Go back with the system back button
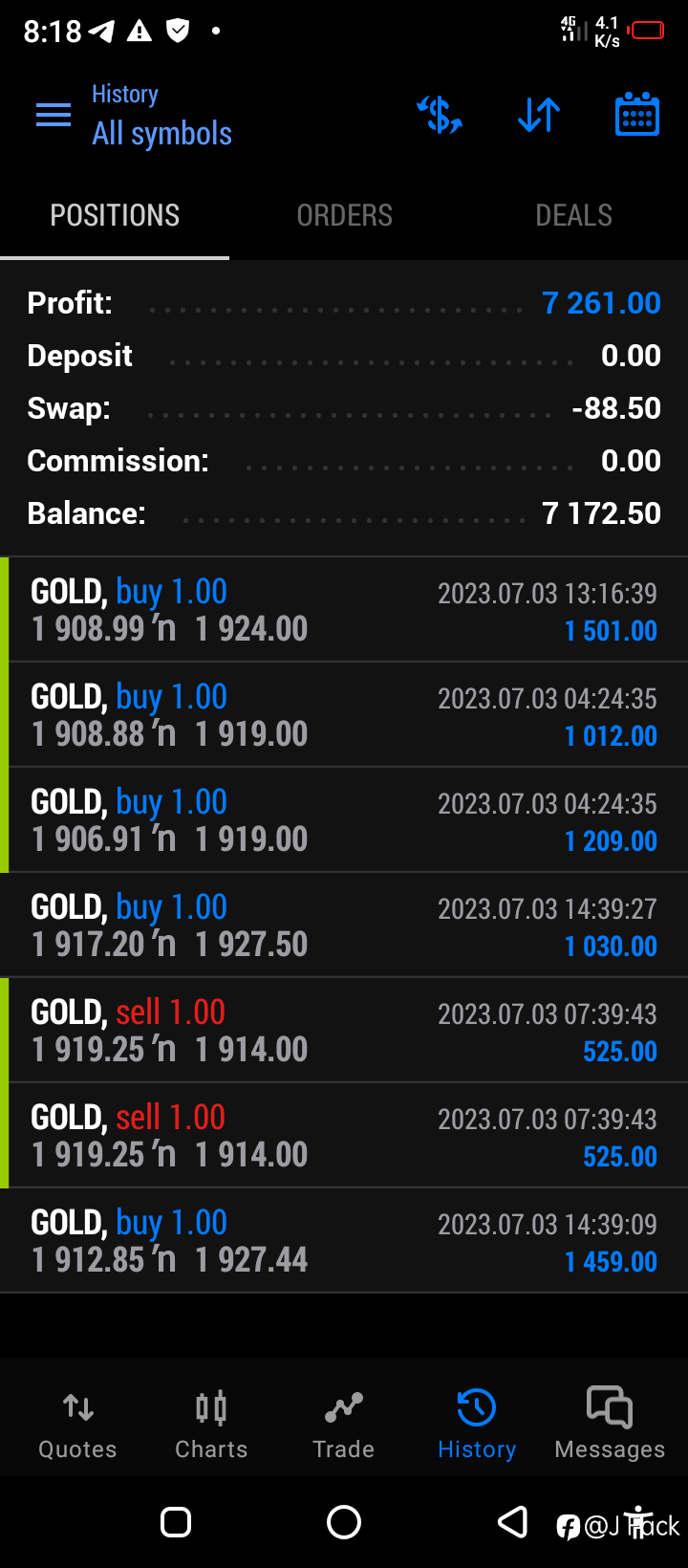 (513, 1522)
